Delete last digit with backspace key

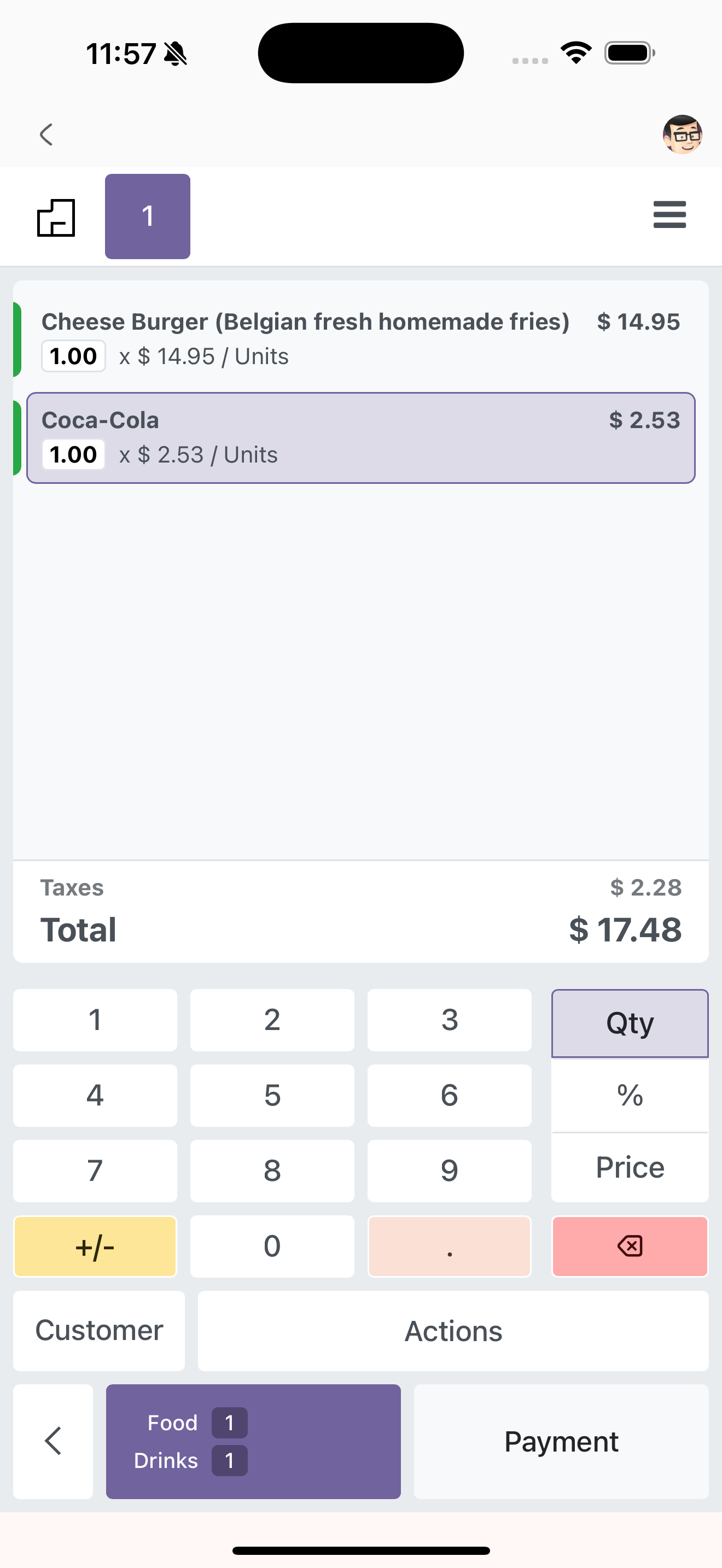pyautogui.click(x=630, y=1246)
